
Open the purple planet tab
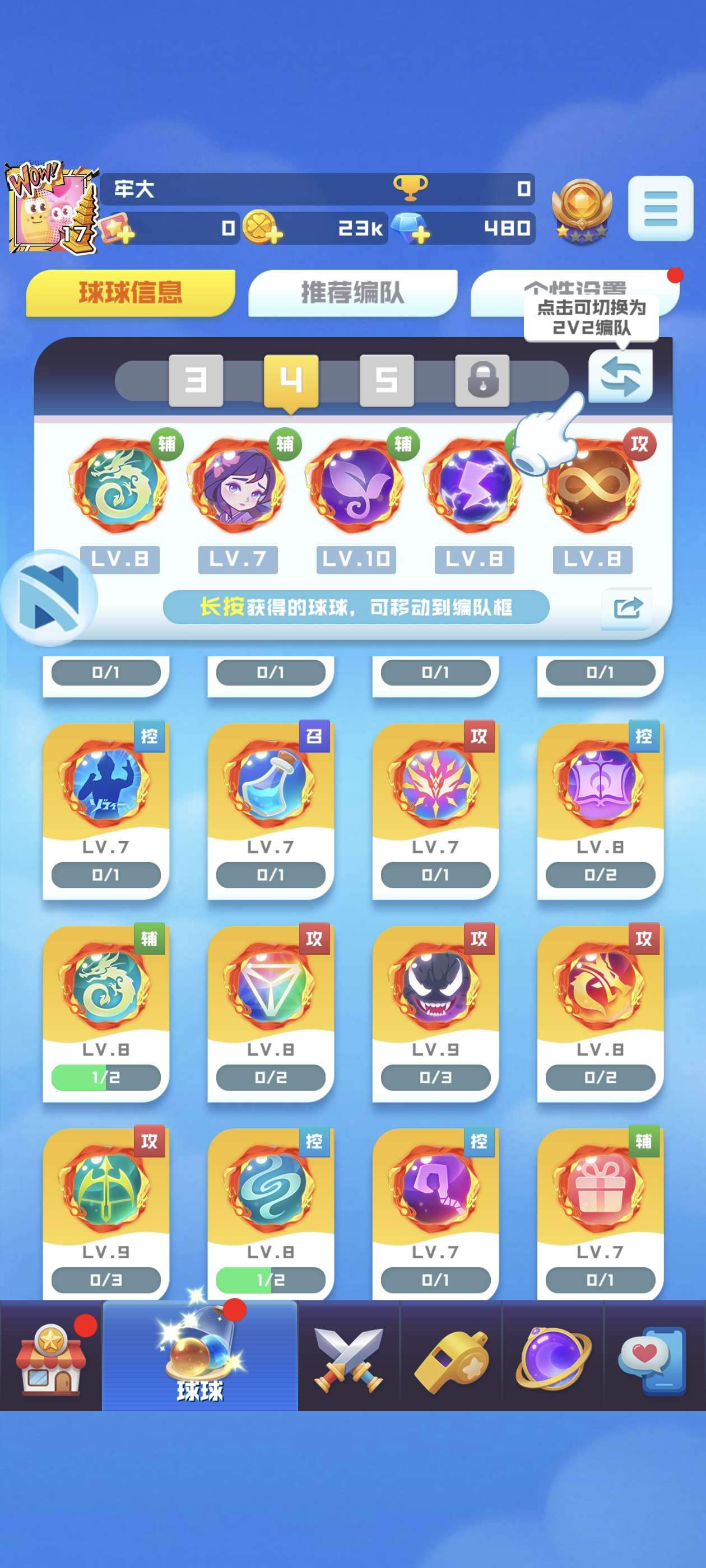click(552, 1356)
